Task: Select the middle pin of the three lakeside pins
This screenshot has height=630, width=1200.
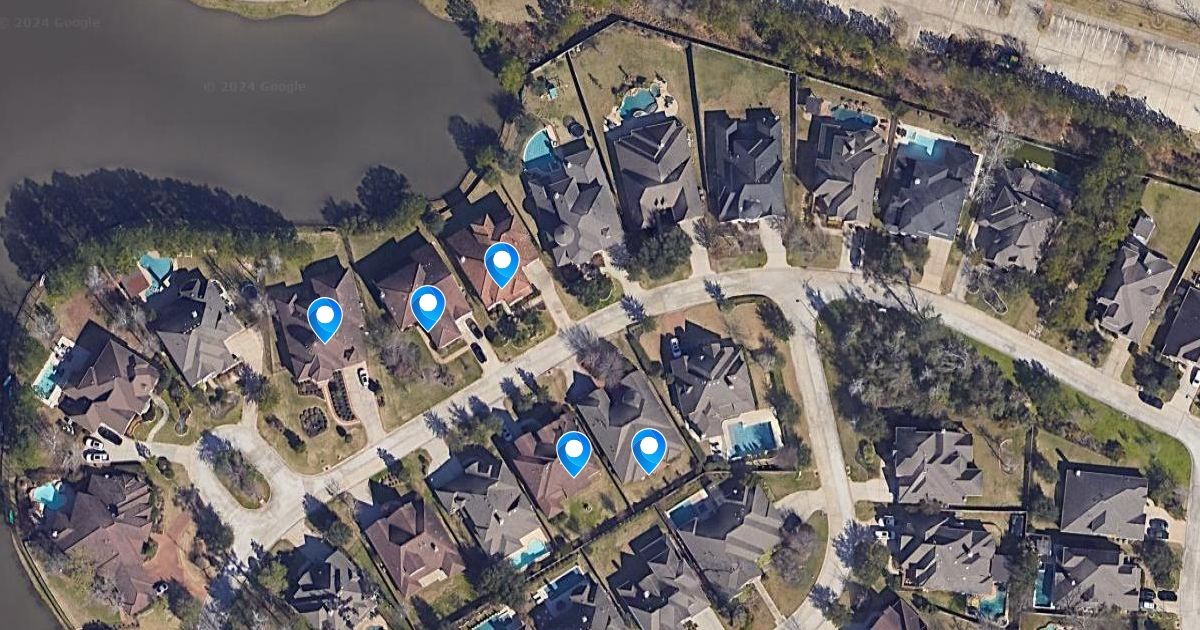Action: (428, 305)
